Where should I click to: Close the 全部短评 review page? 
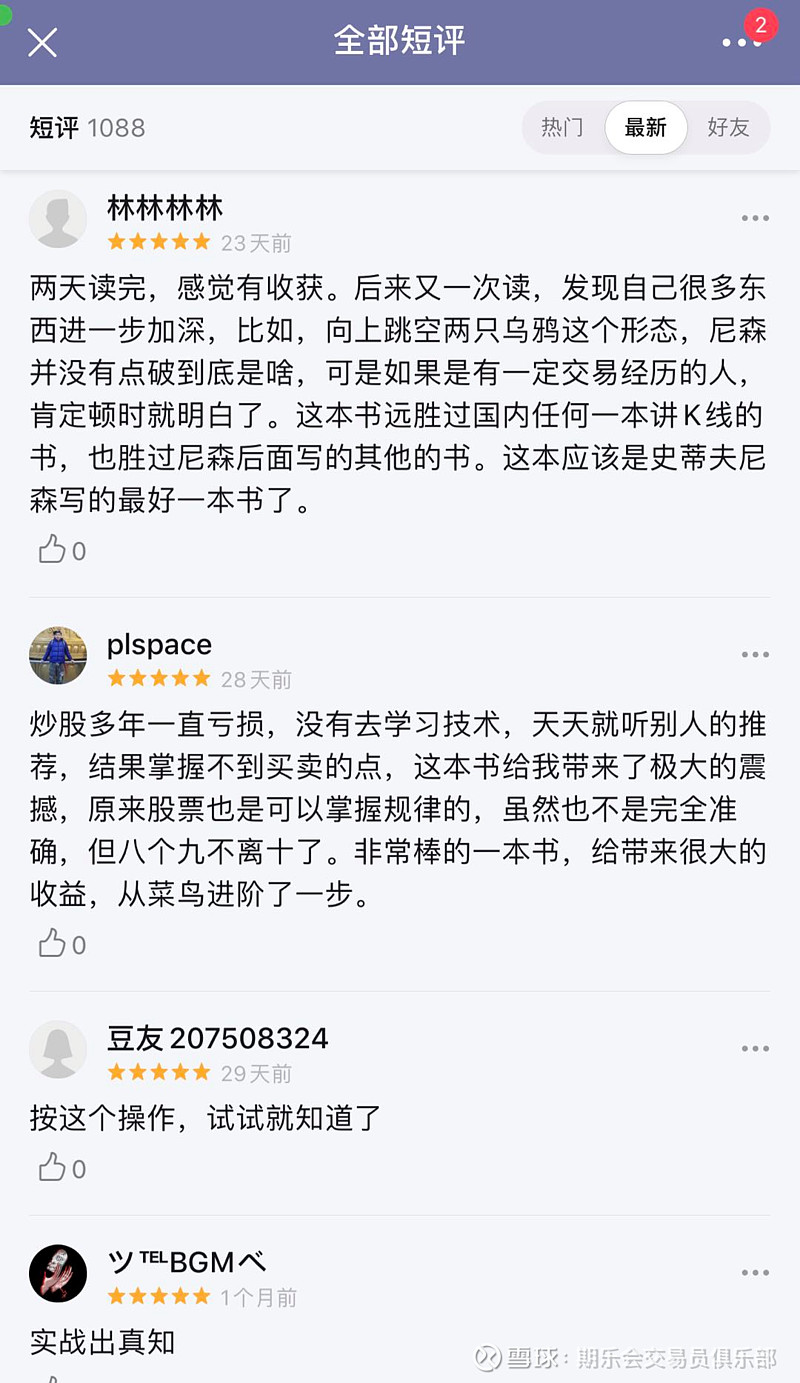42,41
